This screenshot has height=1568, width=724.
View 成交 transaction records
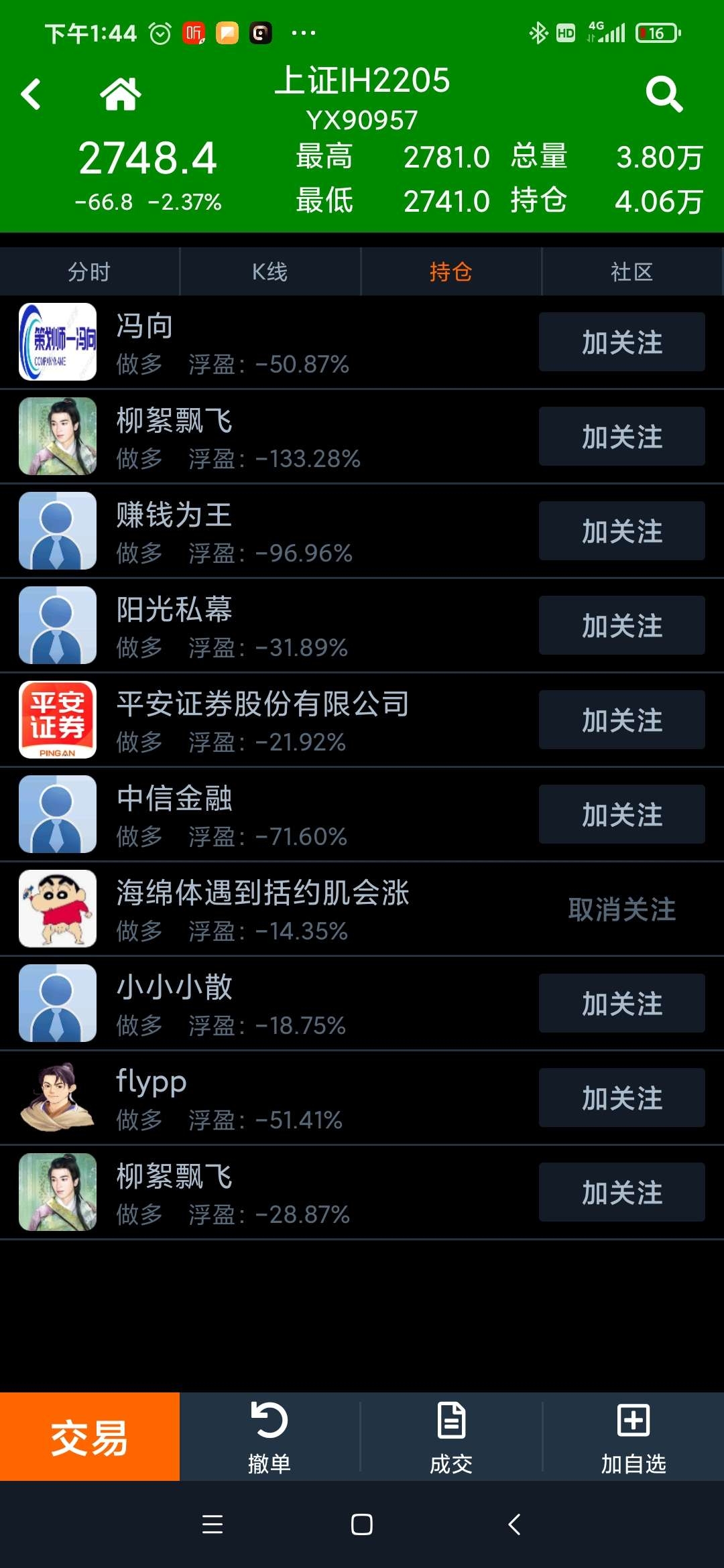(x=451, y=1437)
